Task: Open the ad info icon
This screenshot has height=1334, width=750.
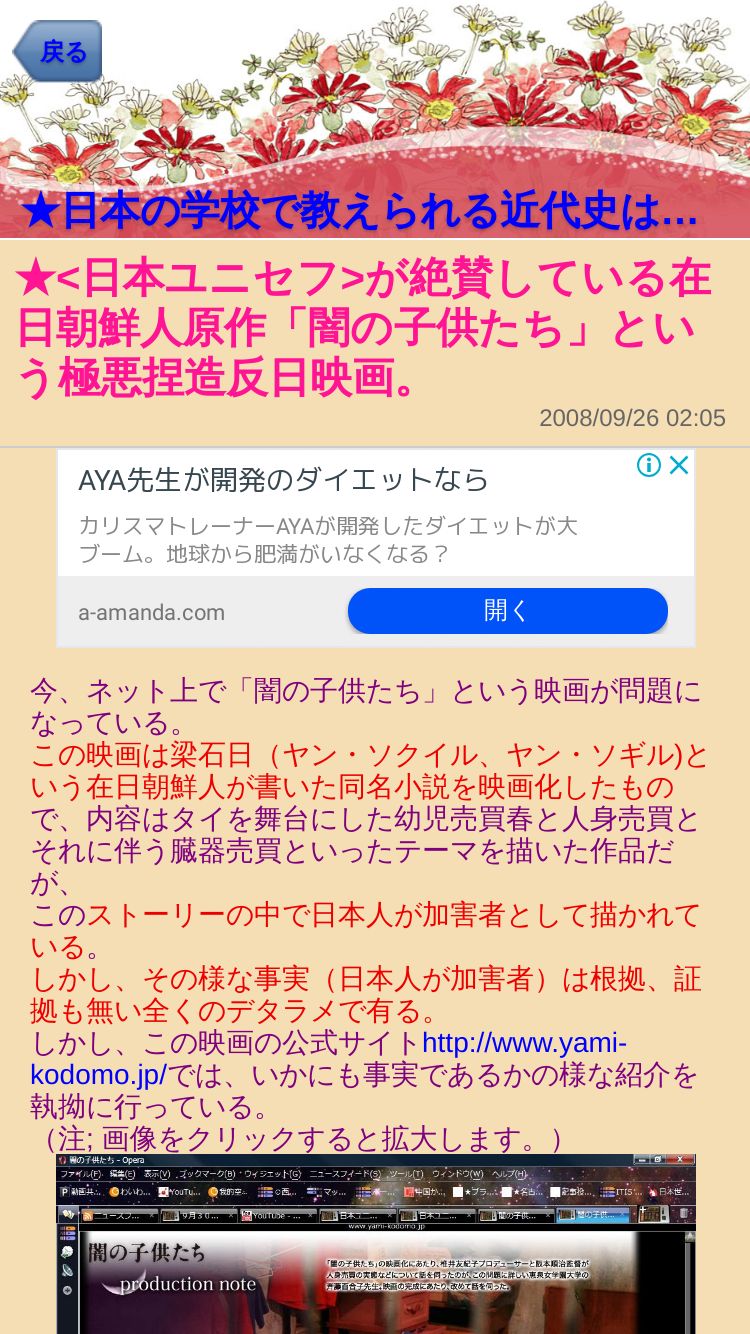Action: pyautogui.click(x=650, y=465)
